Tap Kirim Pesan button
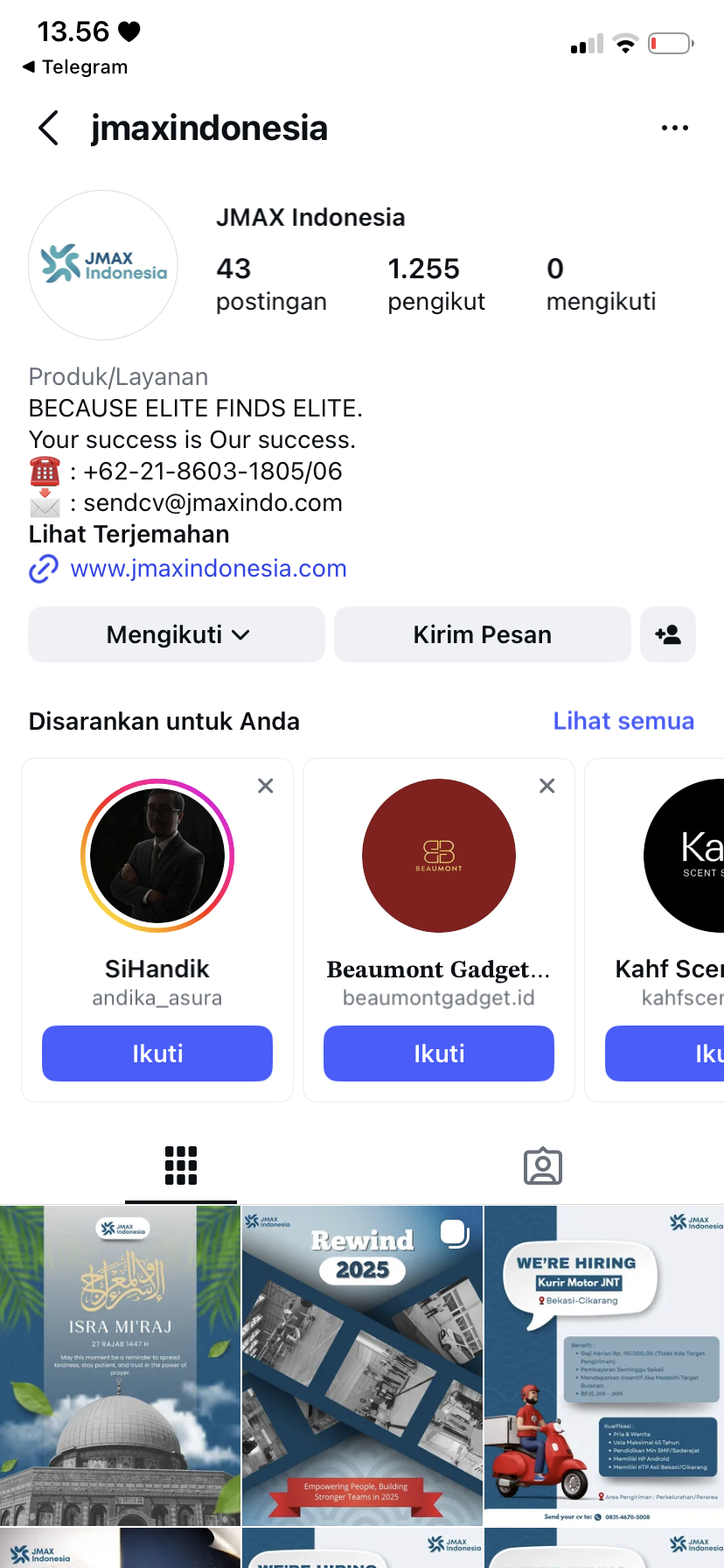The width and height of the screenshot is (724, 1568). tap(482, 634)
